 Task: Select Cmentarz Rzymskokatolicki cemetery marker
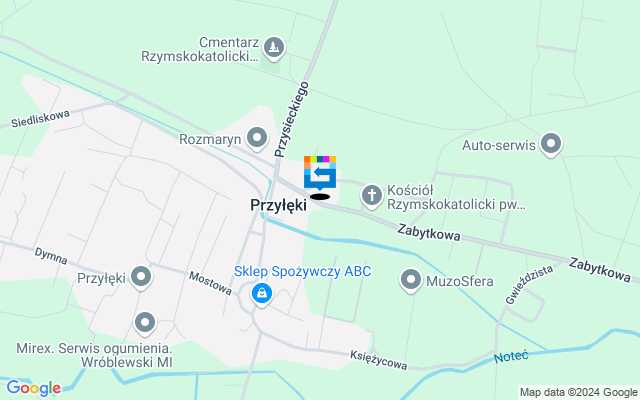pyautogui.click(x=274, y=46)
